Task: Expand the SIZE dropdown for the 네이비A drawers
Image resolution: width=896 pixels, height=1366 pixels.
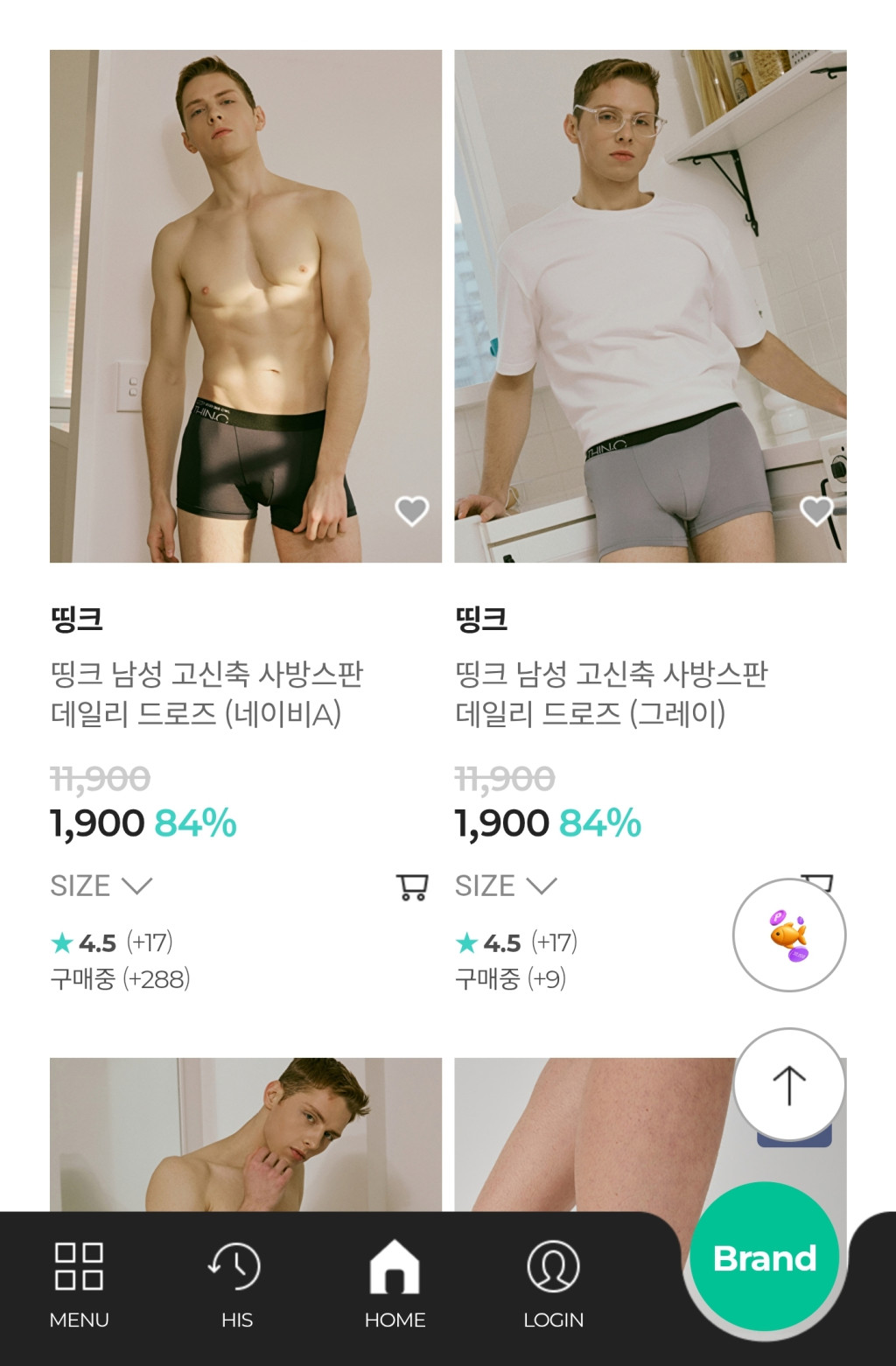Action: click(x=101, y=886)
